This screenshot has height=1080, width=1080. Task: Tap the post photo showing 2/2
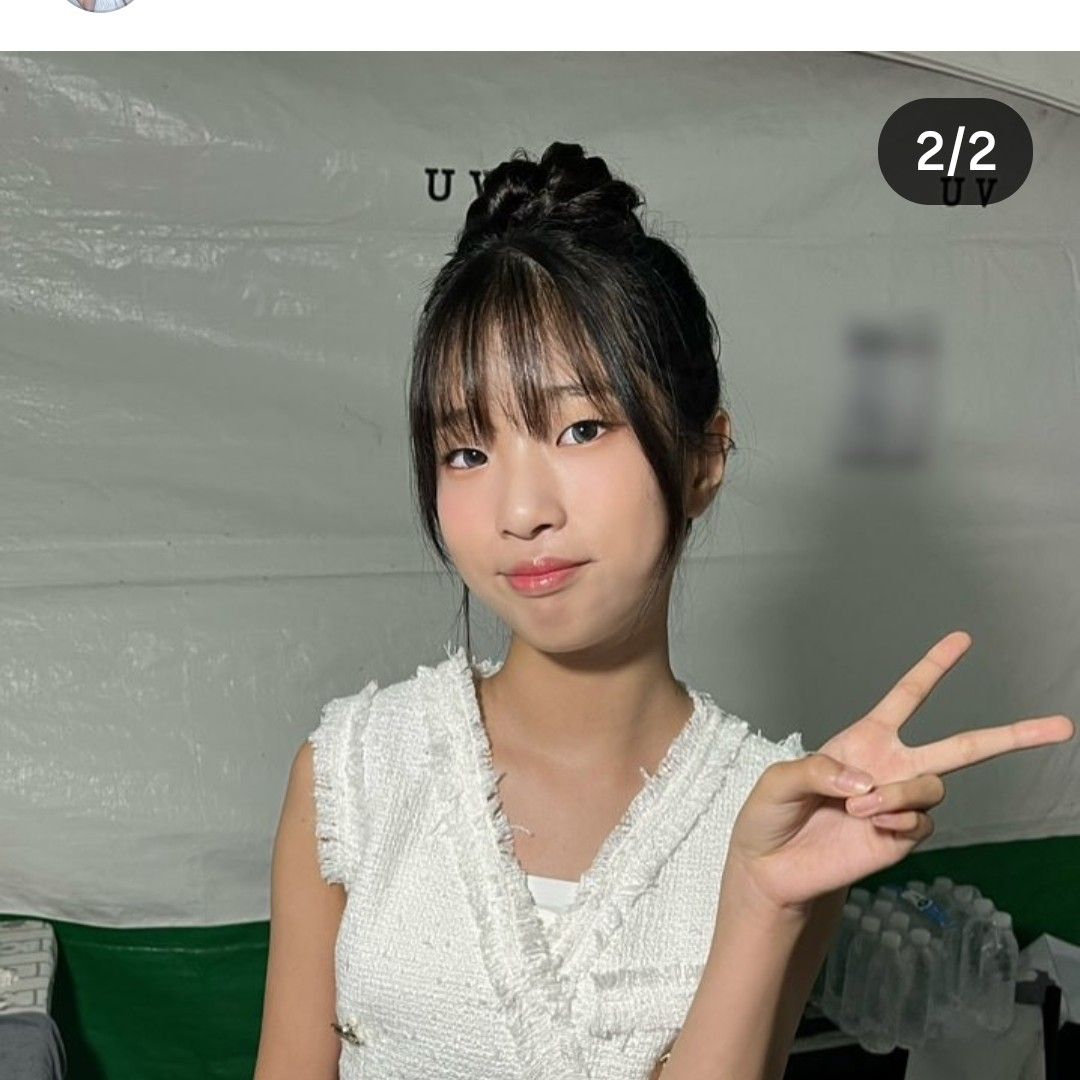tap(540, 565)
